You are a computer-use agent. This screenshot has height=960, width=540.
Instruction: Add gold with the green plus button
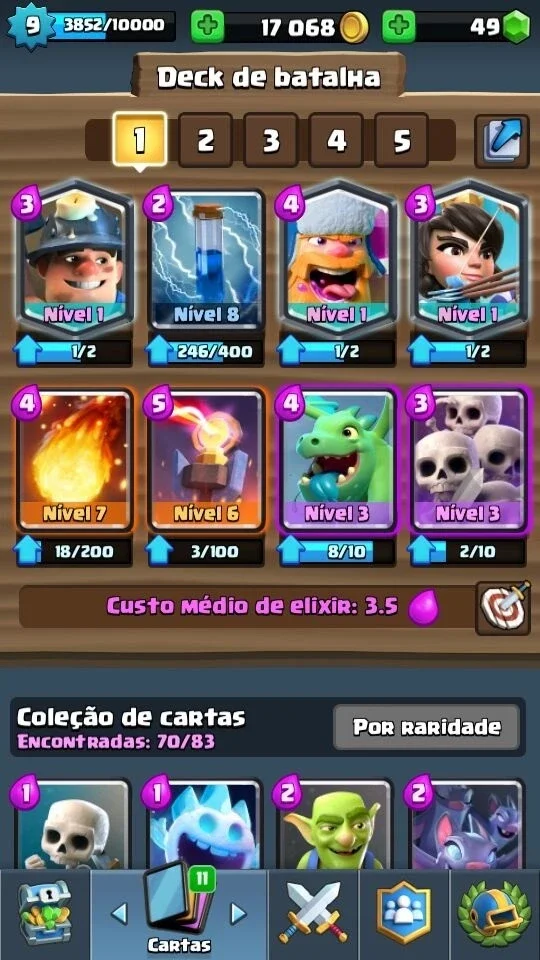click(207, 28)
